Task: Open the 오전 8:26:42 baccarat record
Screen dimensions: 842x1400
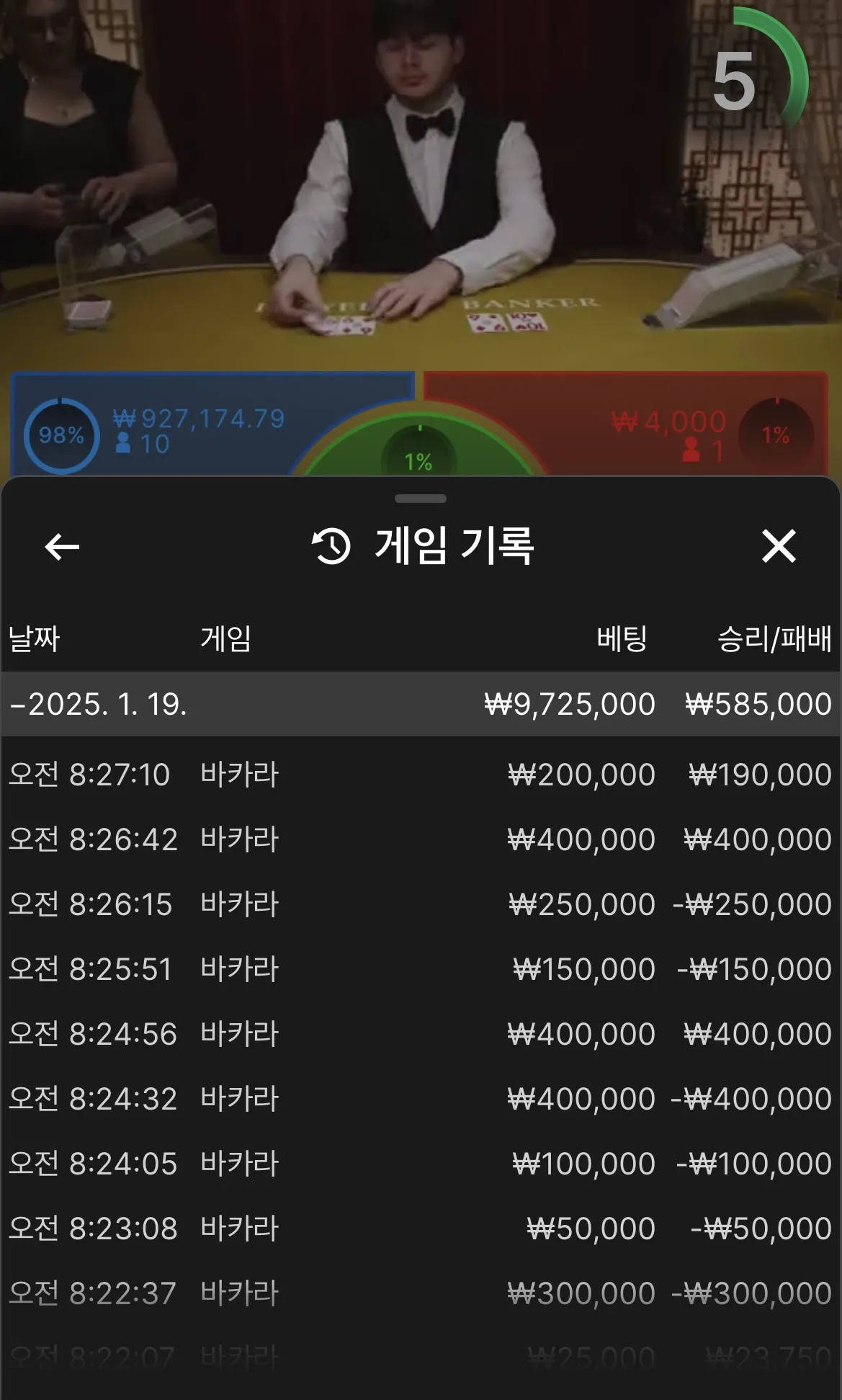Action: tap(421, 839)
